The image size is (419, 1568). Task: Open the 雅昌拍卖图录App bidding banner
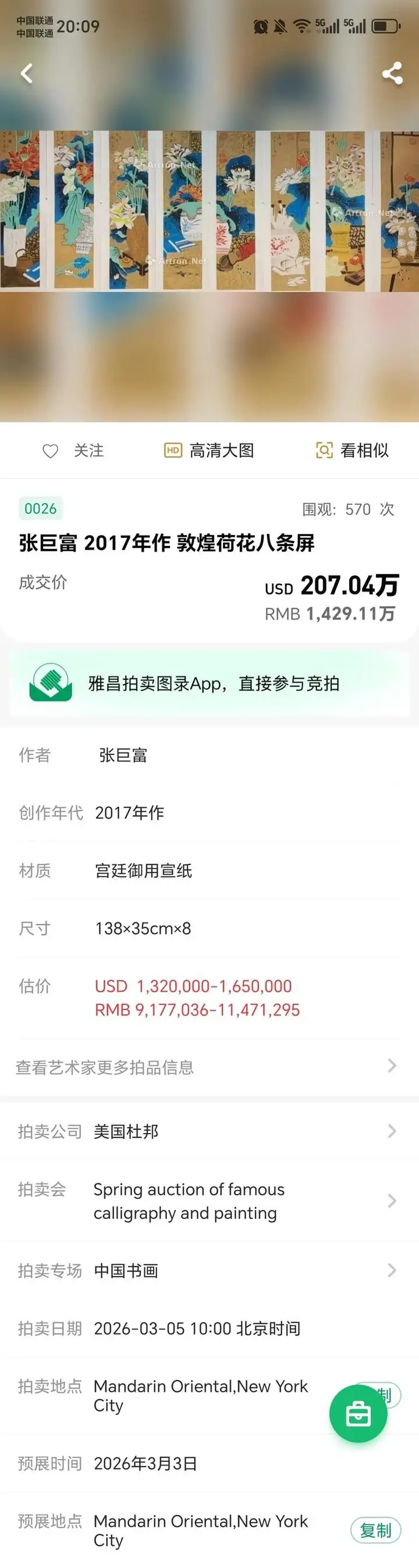click(x=210, y=683)
